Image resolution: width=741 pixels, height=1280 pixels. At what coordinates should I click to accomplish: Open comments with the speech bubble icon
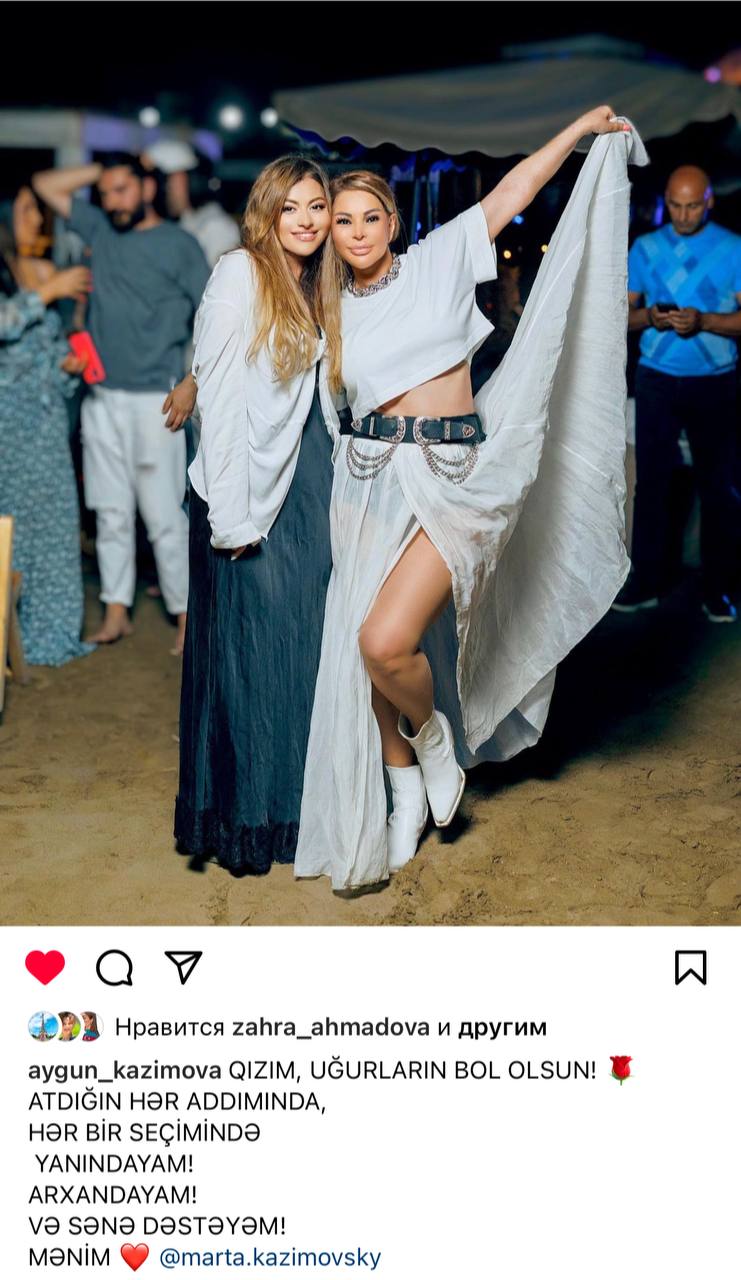click(x=114, y=967)
